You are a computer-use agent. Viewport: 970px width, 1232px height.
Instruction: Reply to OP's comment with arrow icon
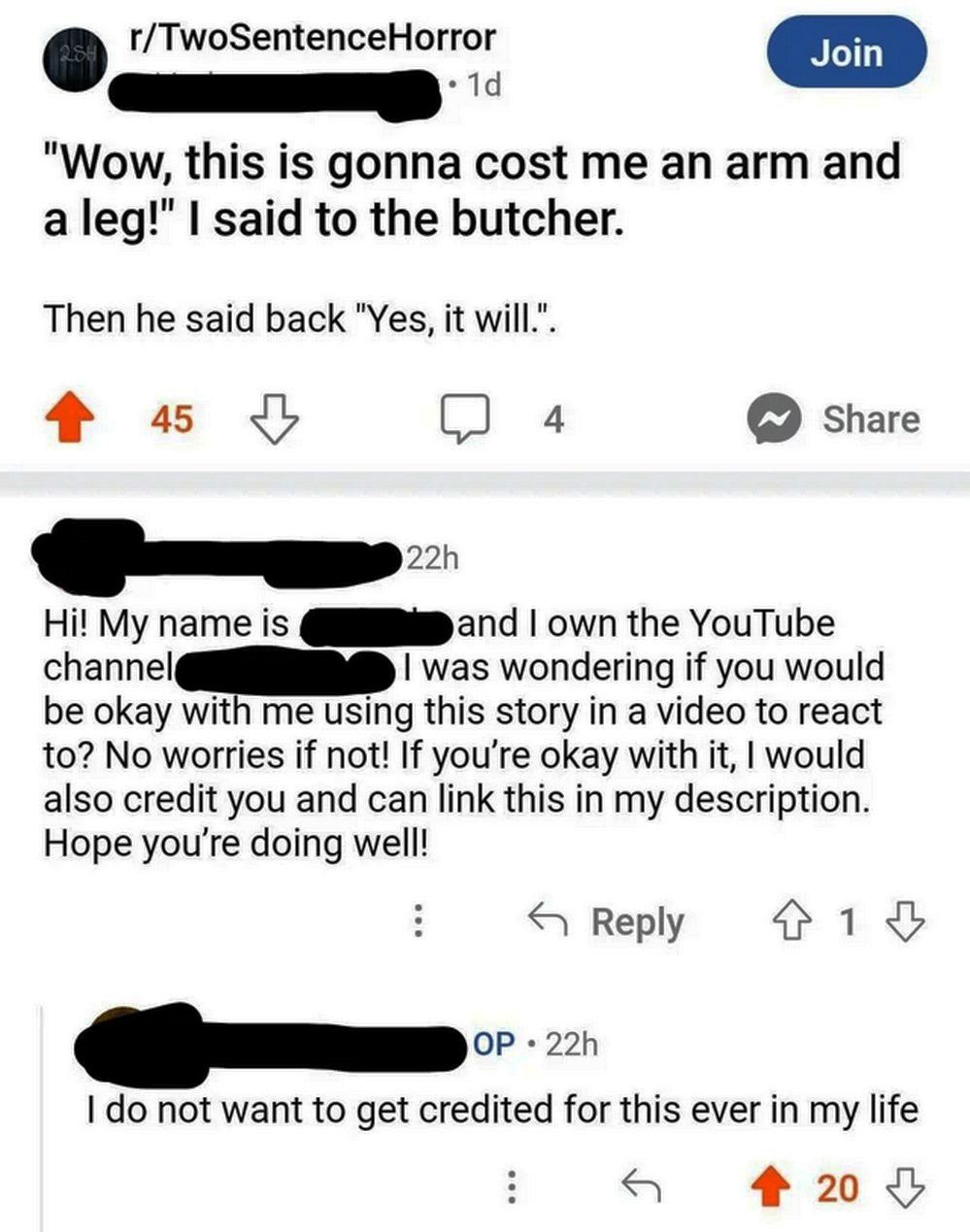(x=639, y=1184)
